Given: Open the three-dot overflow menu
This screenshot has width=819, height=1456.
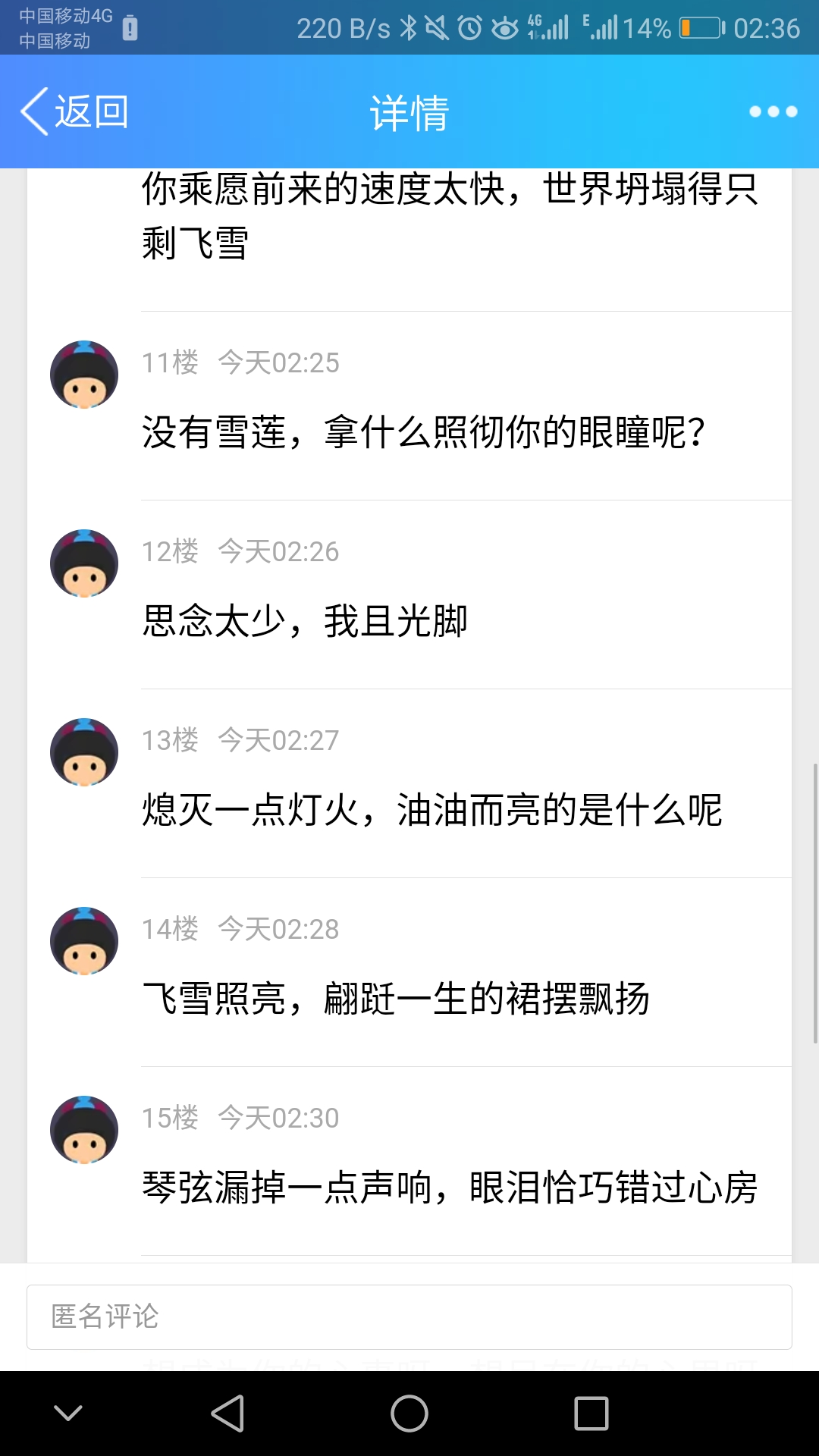Looking at the screenshot, I should pos(773,111).
